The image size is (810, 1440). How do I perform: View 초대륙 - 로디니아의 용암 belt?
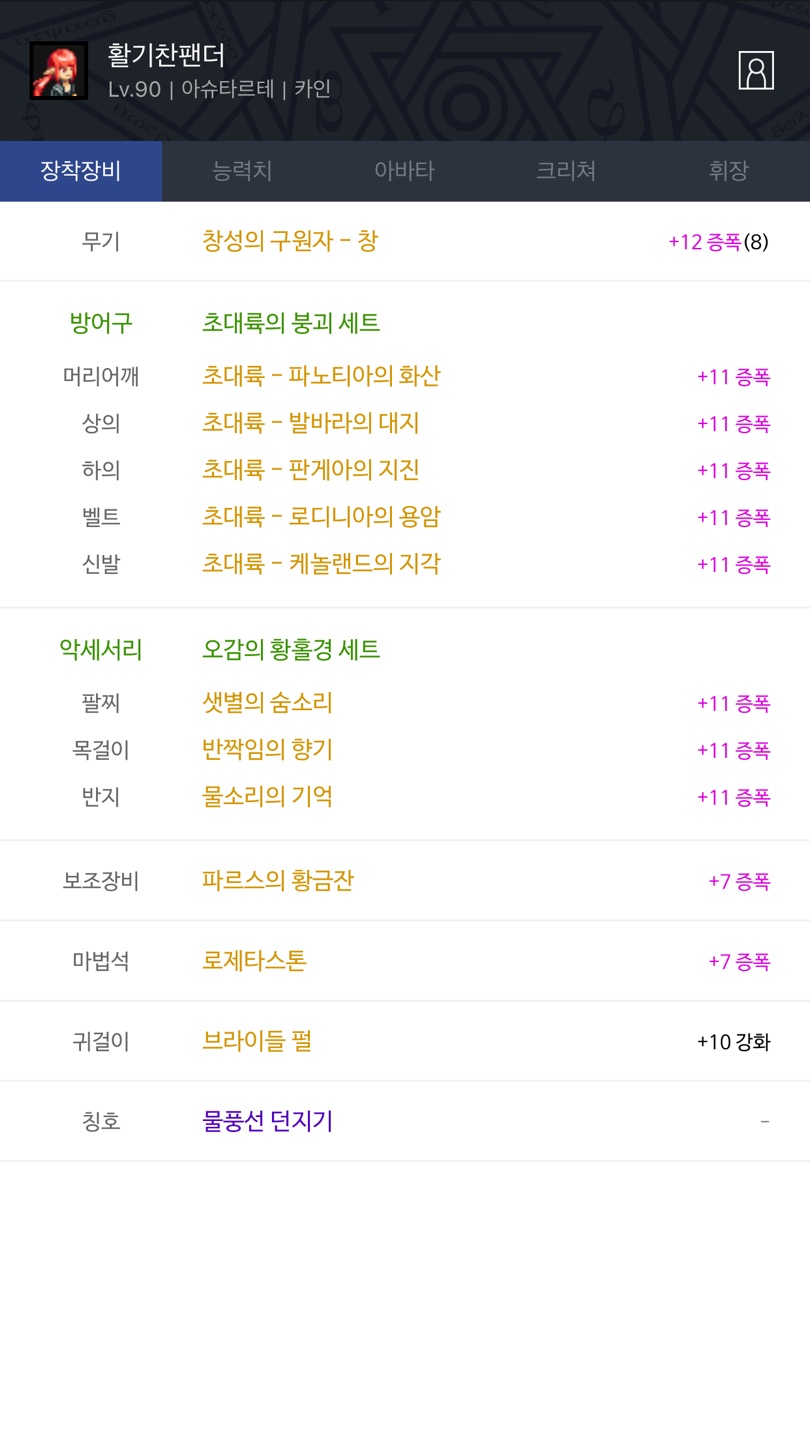coord(321,517)
